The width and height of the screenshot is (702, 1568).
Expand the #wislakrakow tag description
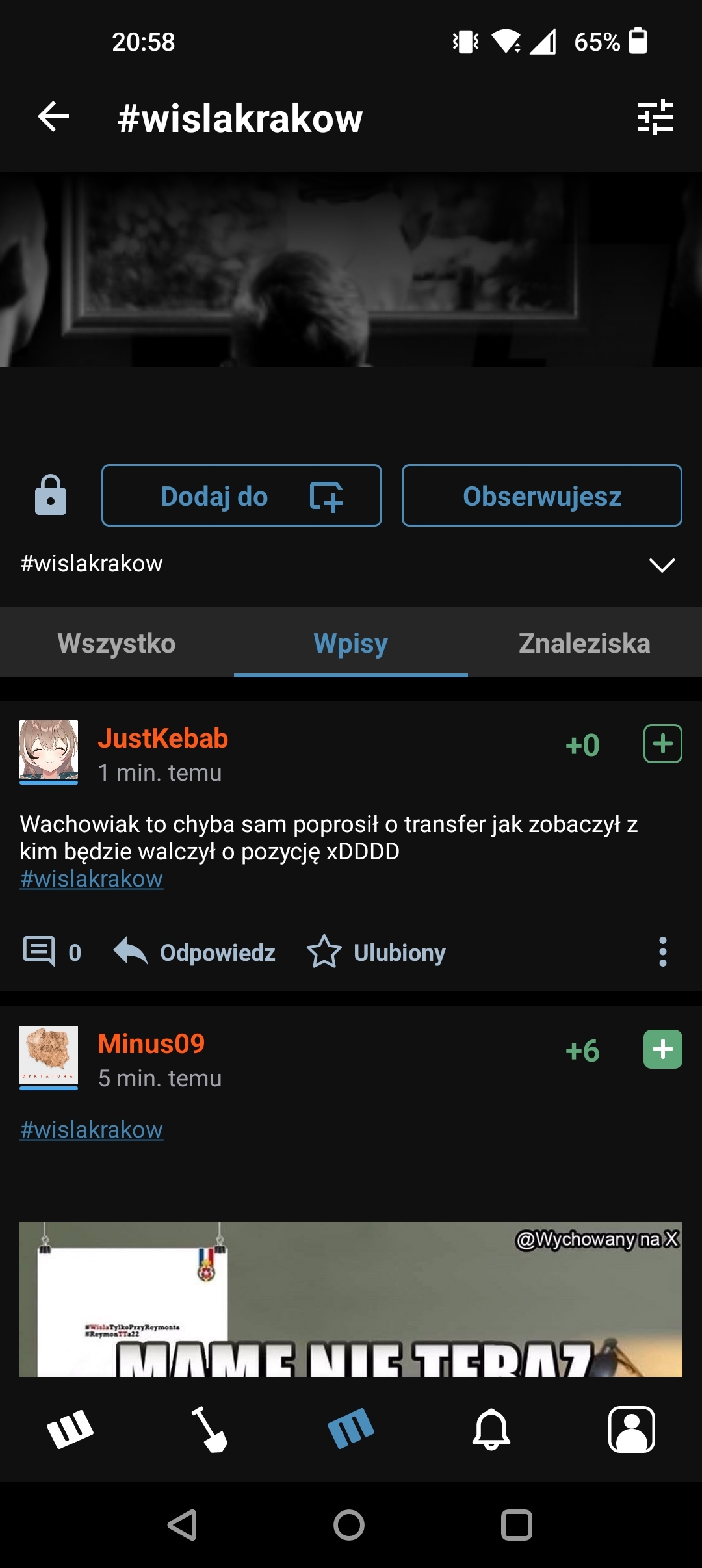click(x=662, y=564)
